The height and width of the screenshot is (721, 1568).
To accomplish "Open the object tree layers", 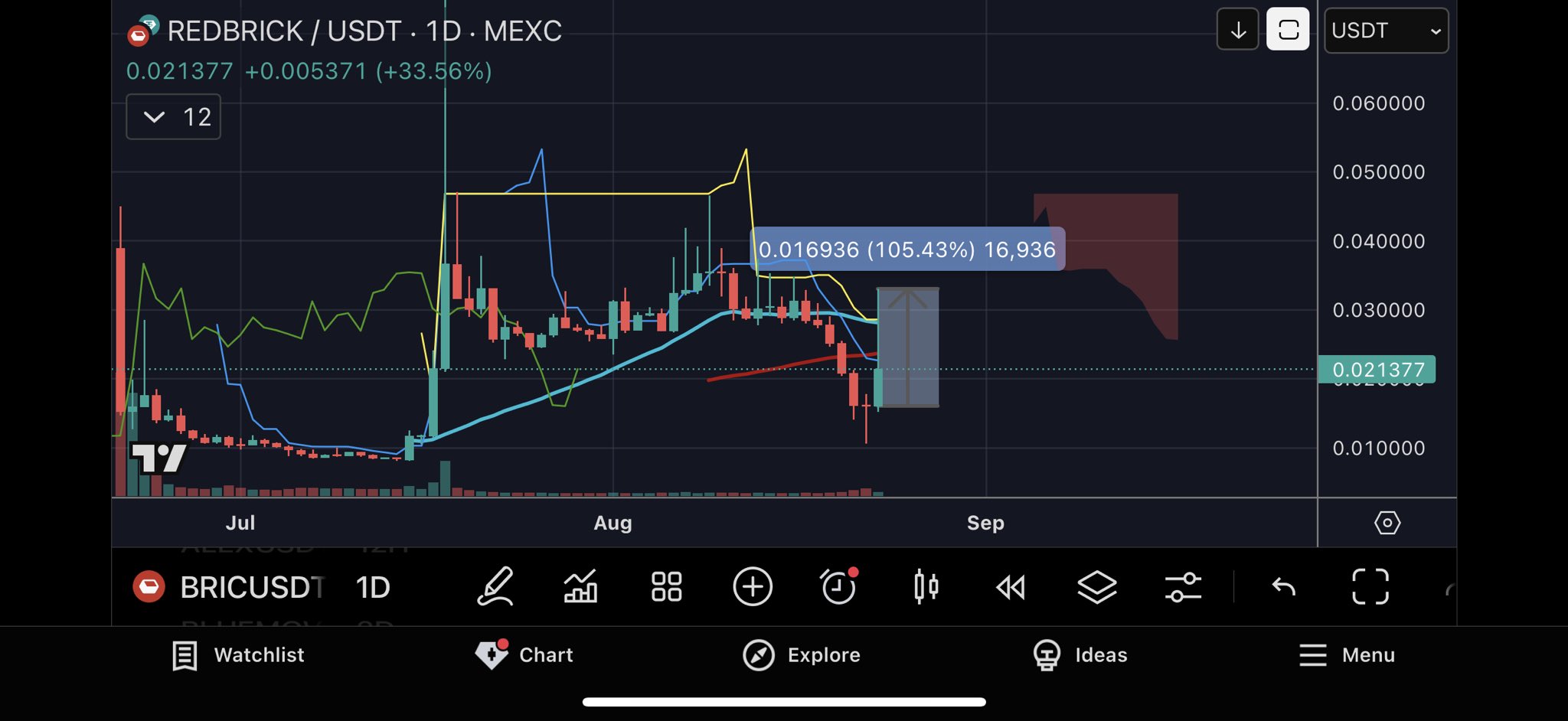I will (x=1096, y=587).
